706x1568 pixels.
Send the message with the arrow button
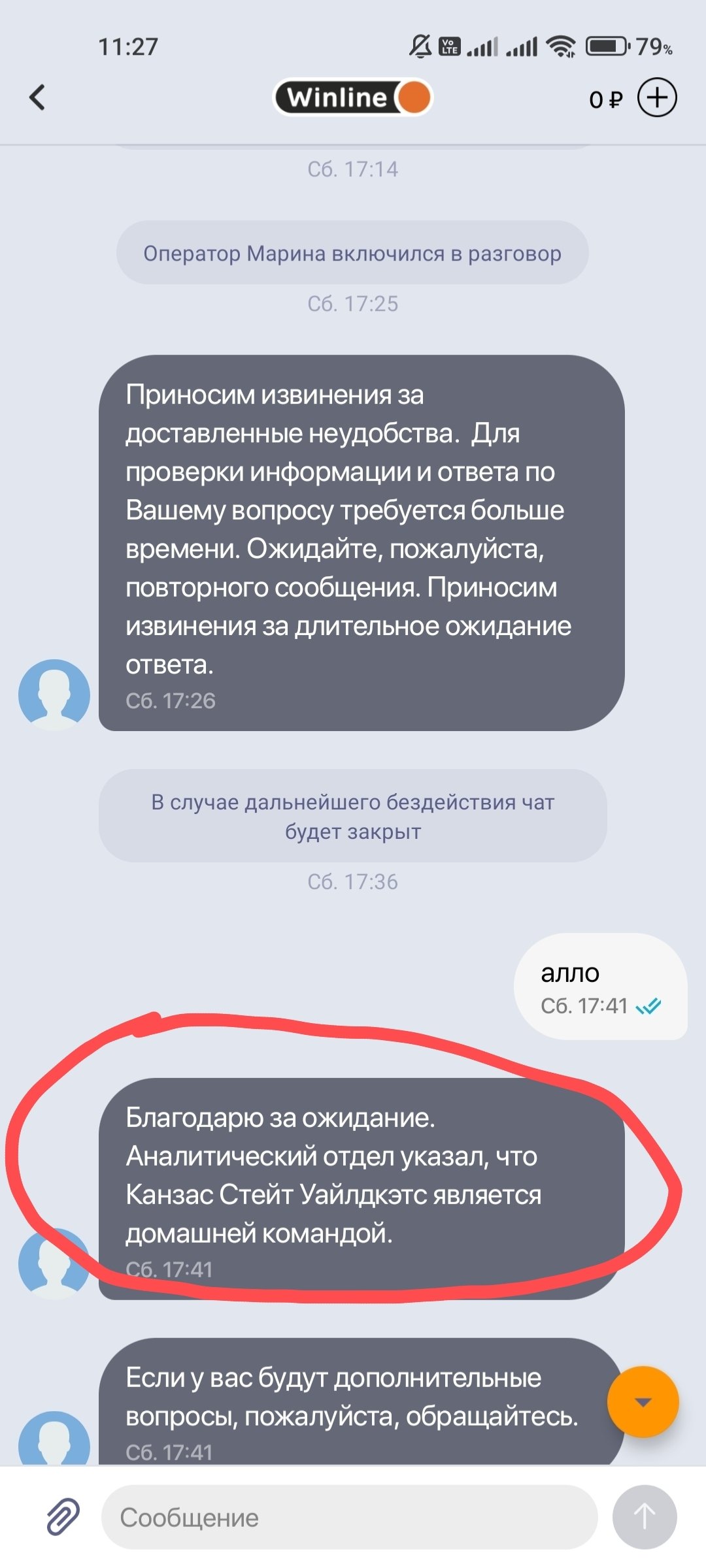(645, 1517)
